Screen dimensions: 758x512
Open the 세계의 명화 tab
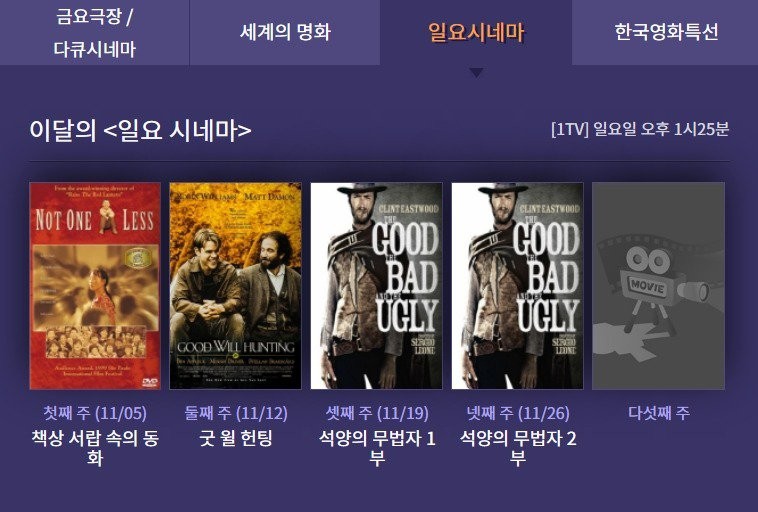pos(284,32)
